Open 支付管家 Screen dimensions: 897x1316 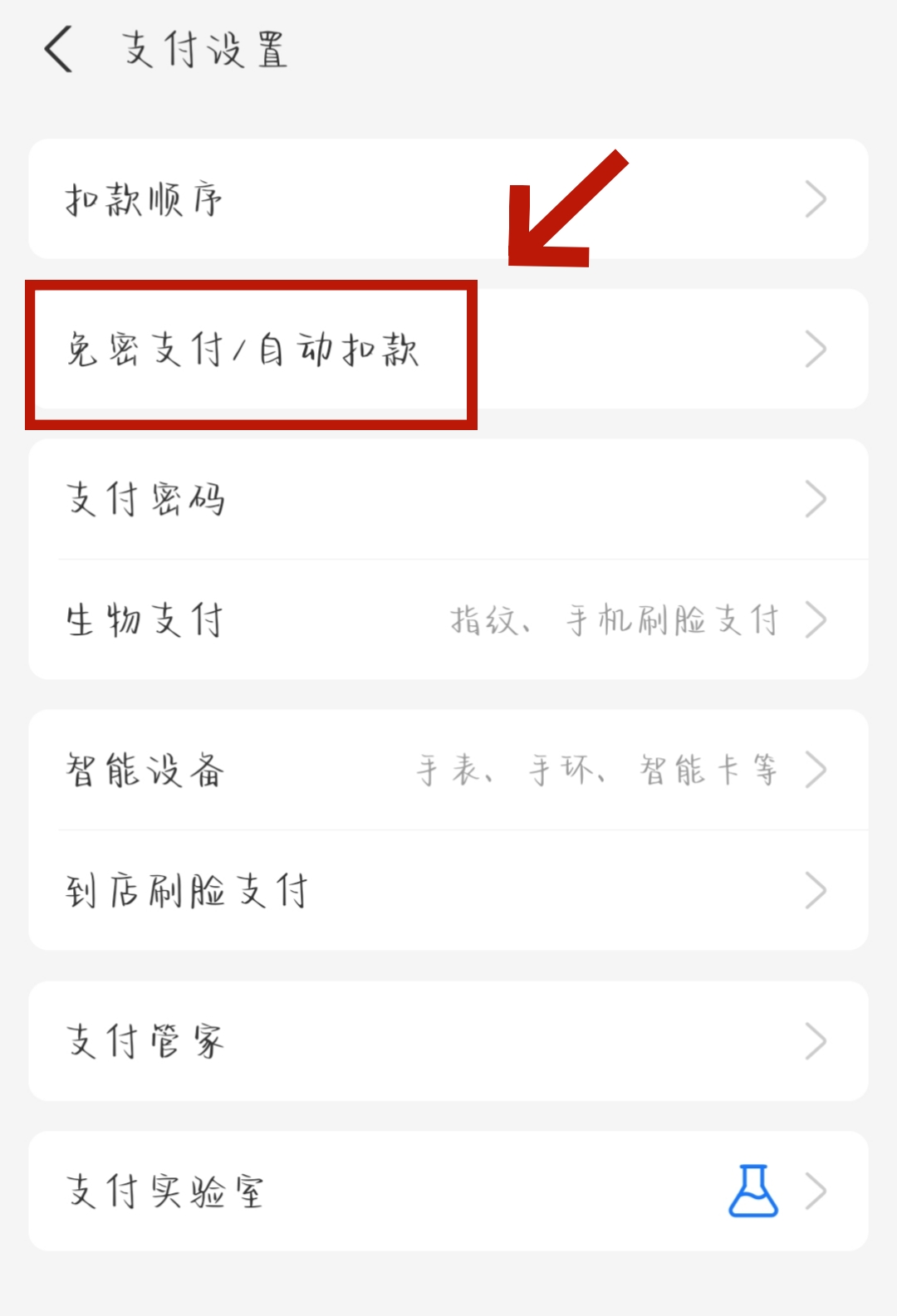point(448,1041)
